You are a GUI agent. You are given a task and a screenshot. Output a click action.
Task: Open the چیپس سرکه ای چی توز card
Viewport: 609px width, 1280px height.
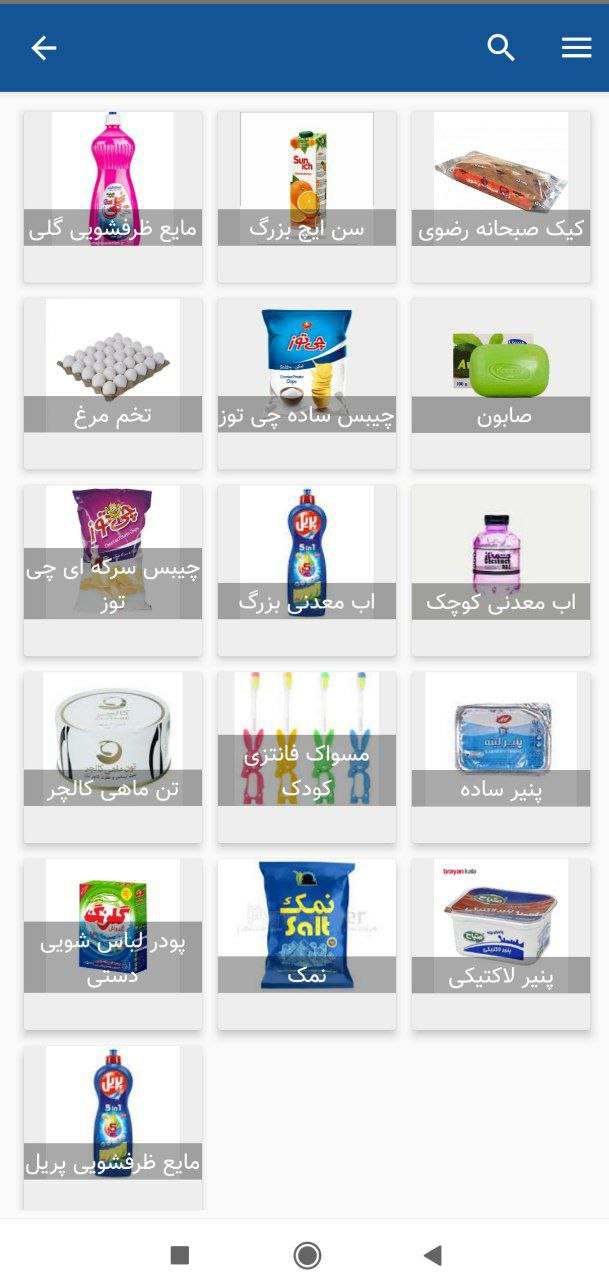tap(113, 569)
